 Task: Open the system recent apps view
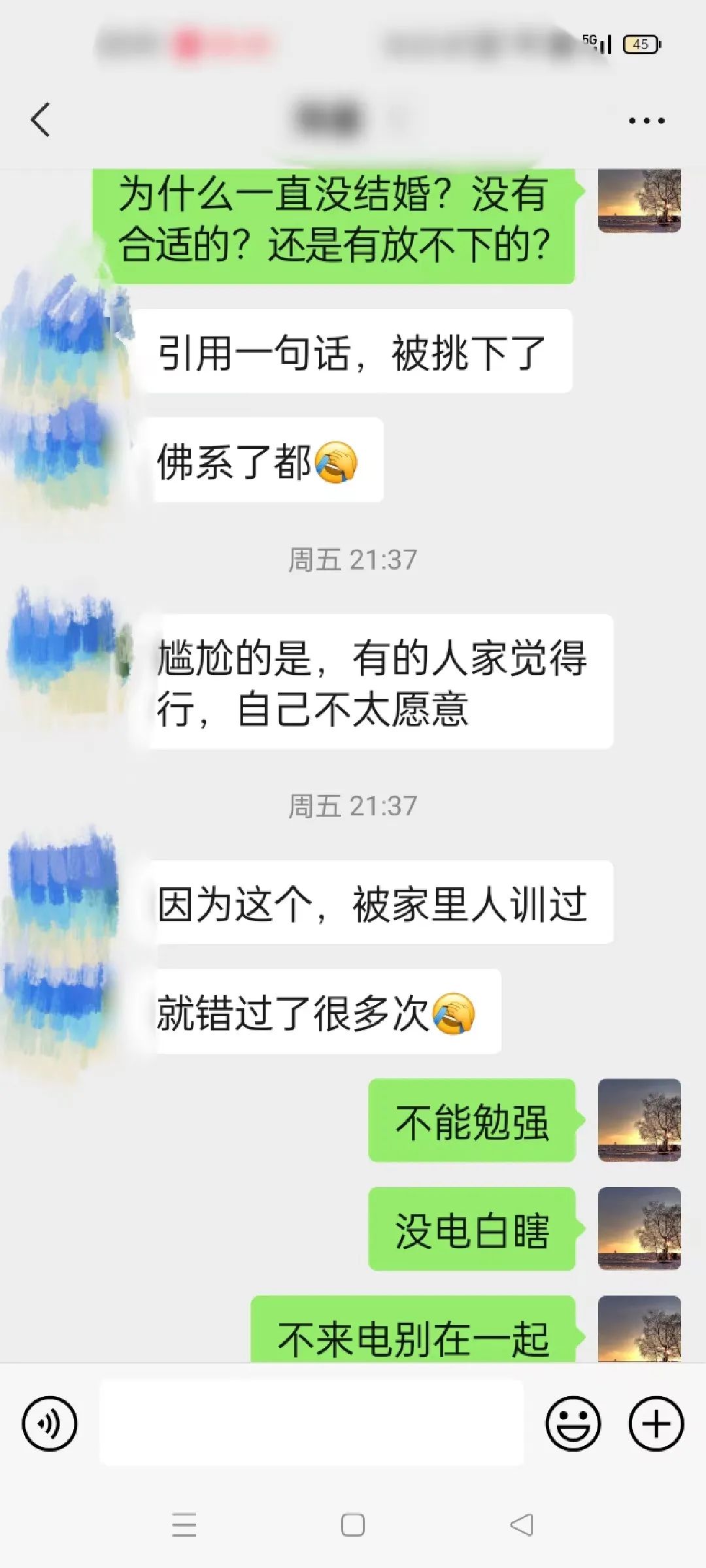pos(184,1525)
